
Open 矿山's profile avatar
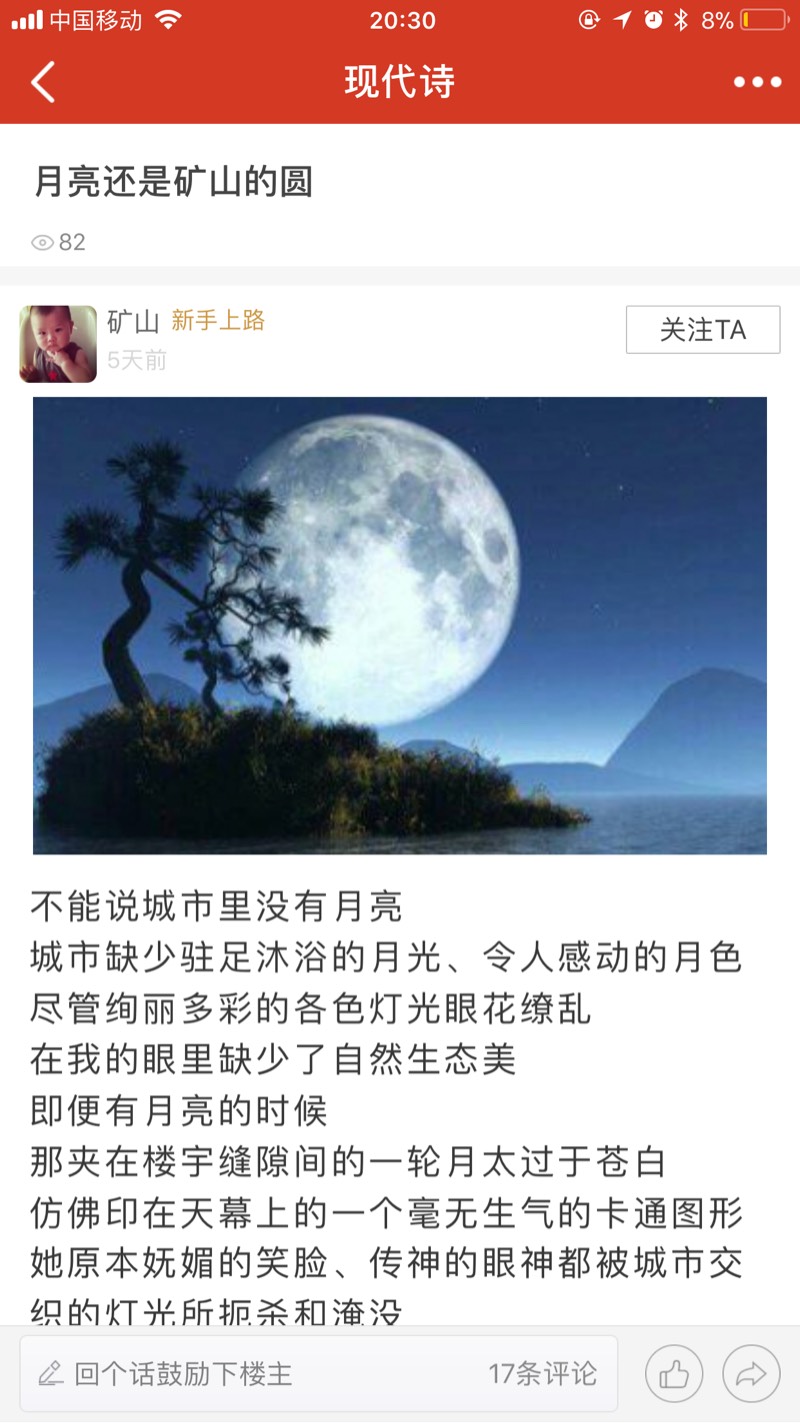(x=58, y=344)
